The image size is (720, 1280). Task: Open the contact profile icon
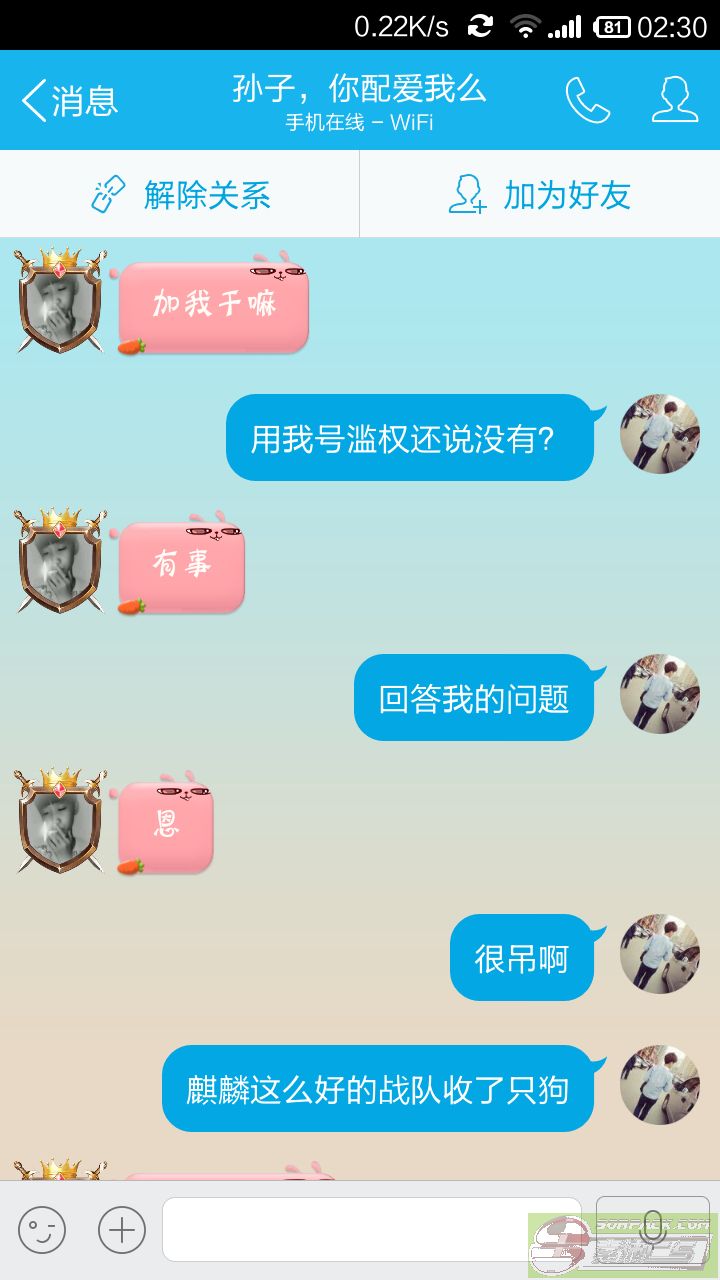tap(675, 100)
